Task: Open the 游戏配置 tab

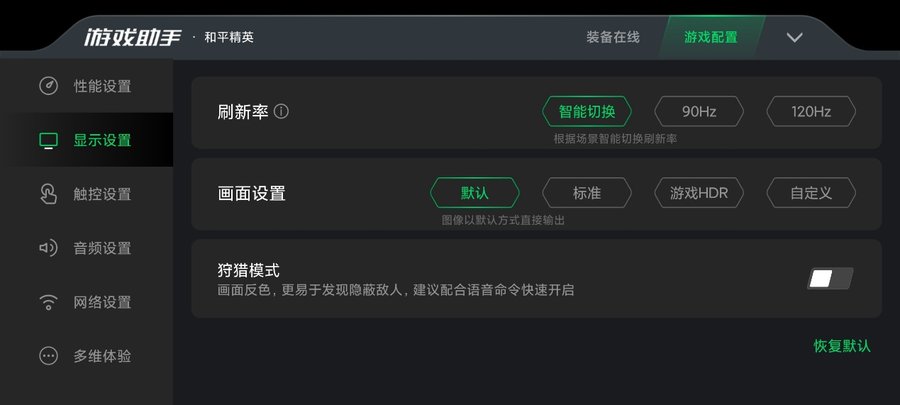Action: (711, 37)
